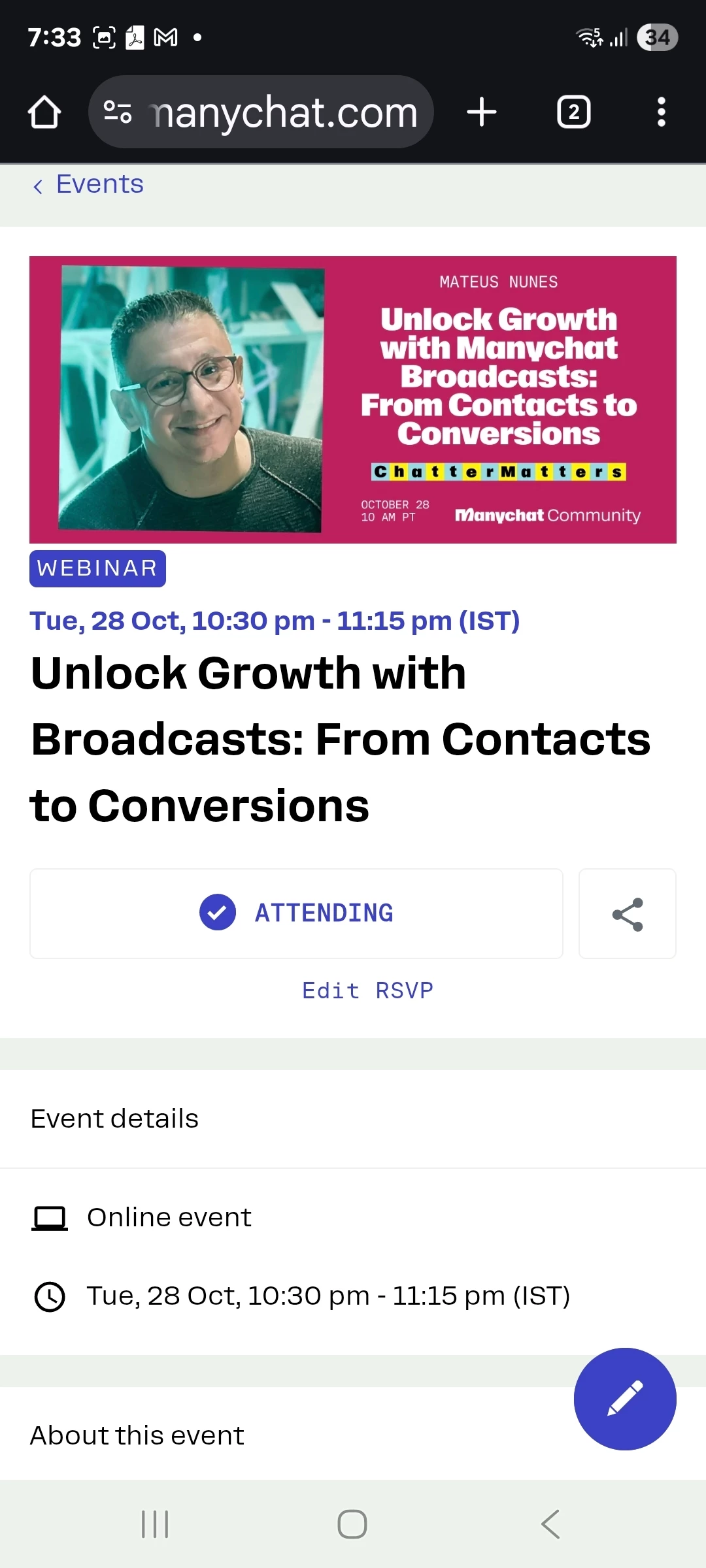Tap the Attending RSVP button
706x1568 pixels.
click(x=296, y=913)
